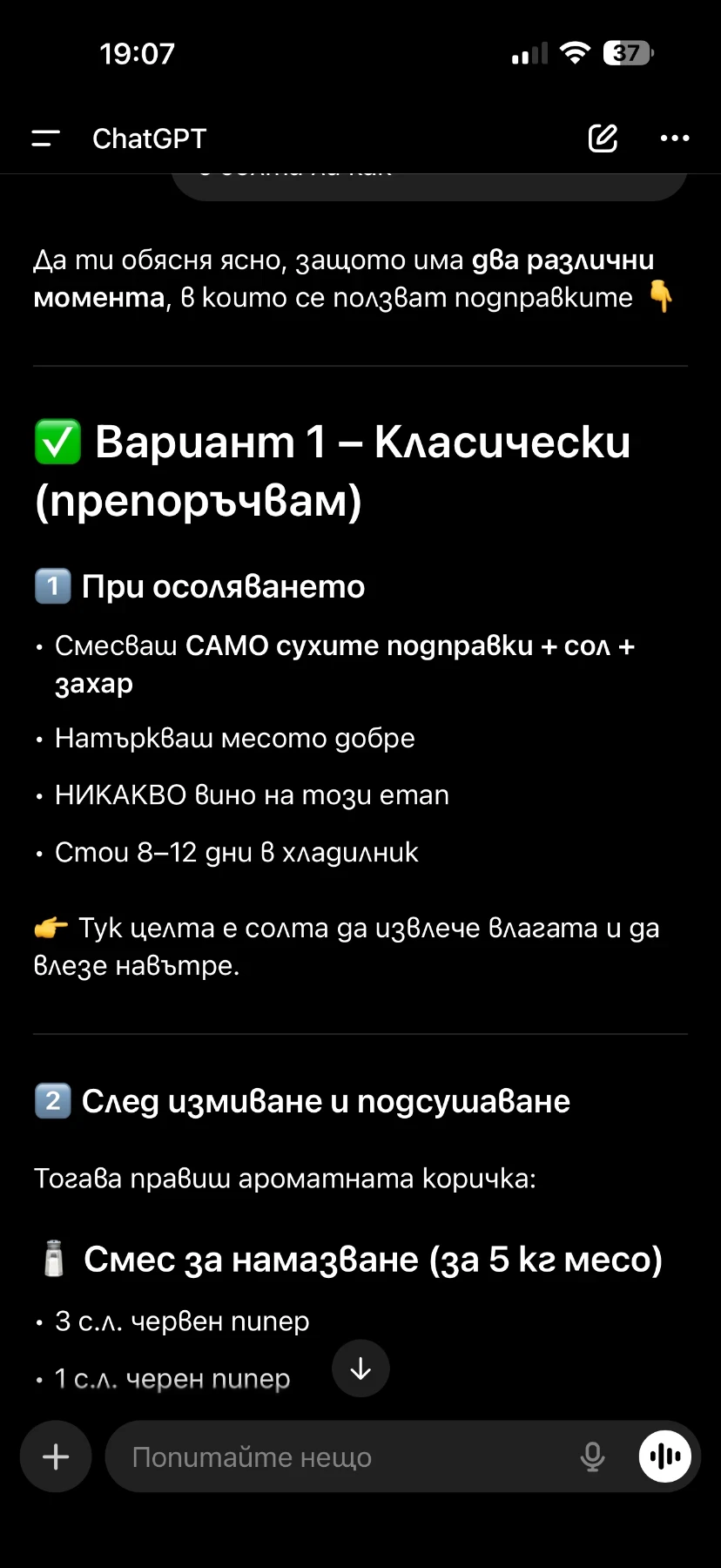
Task: Open the sidebar menu
Action: [x=45, y=139]
